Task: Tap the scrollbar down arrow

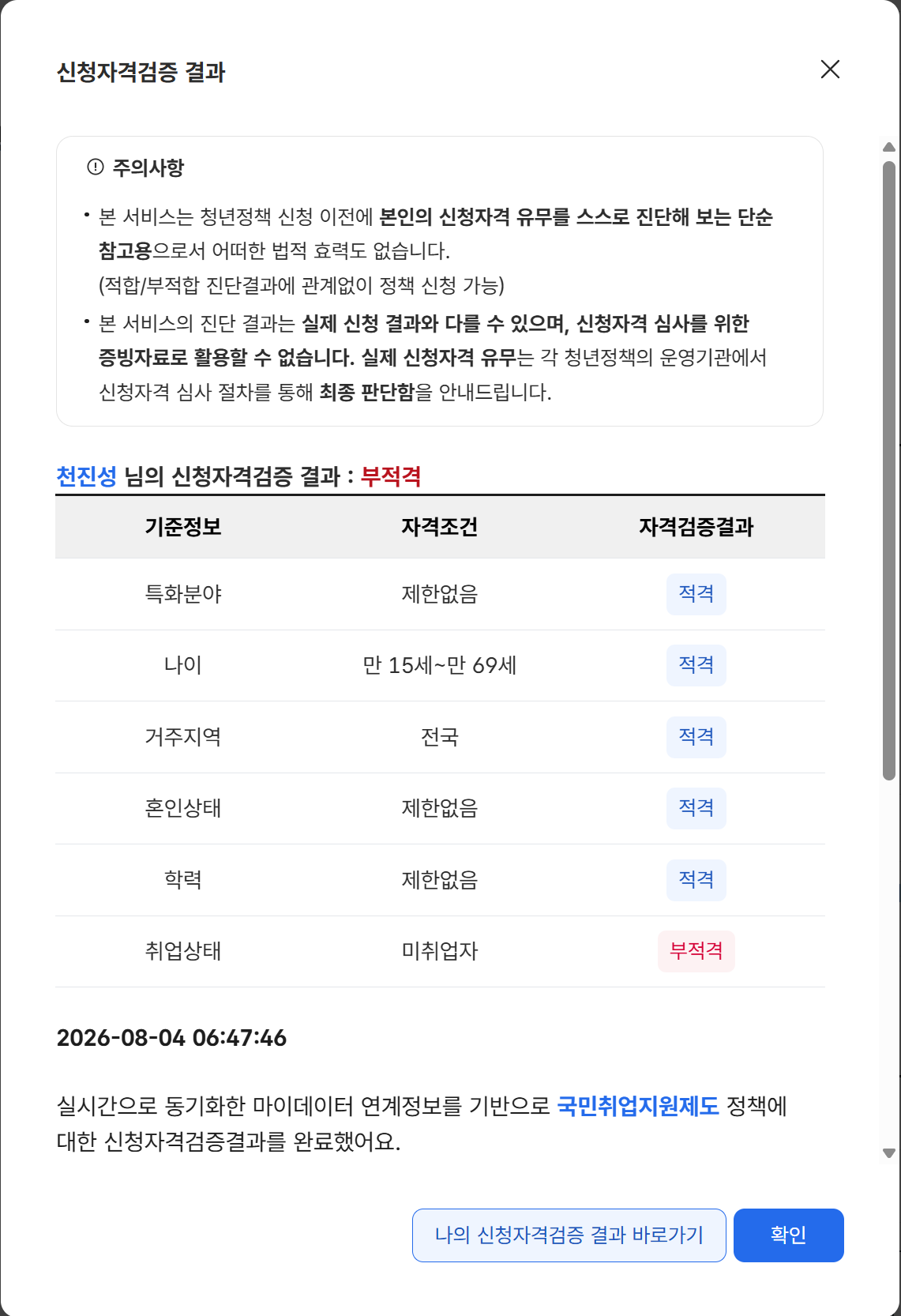Action: tap(889, 1153)
